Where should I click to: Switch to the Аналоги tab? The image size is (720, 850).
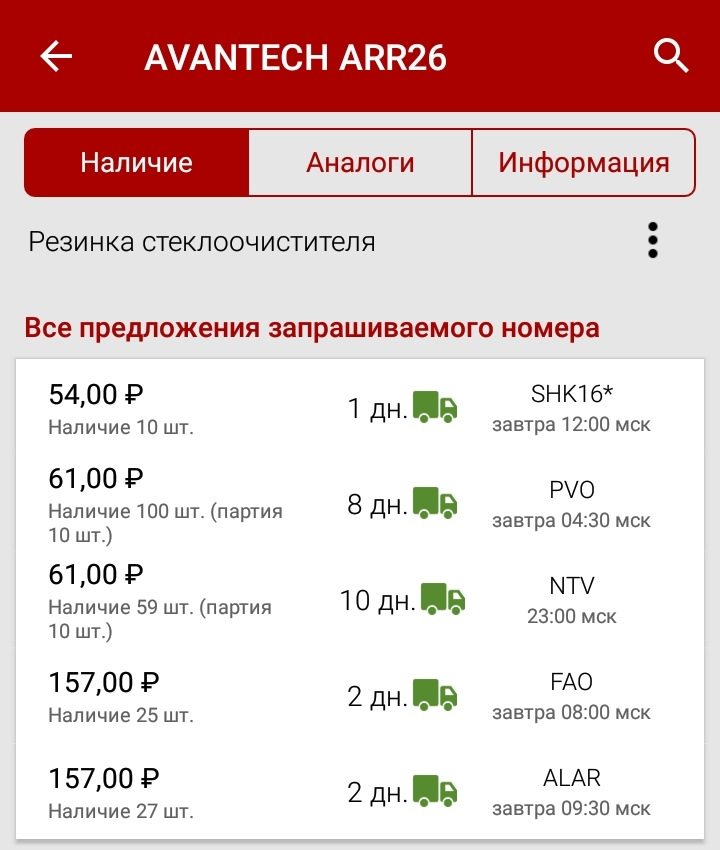point(360,162)
